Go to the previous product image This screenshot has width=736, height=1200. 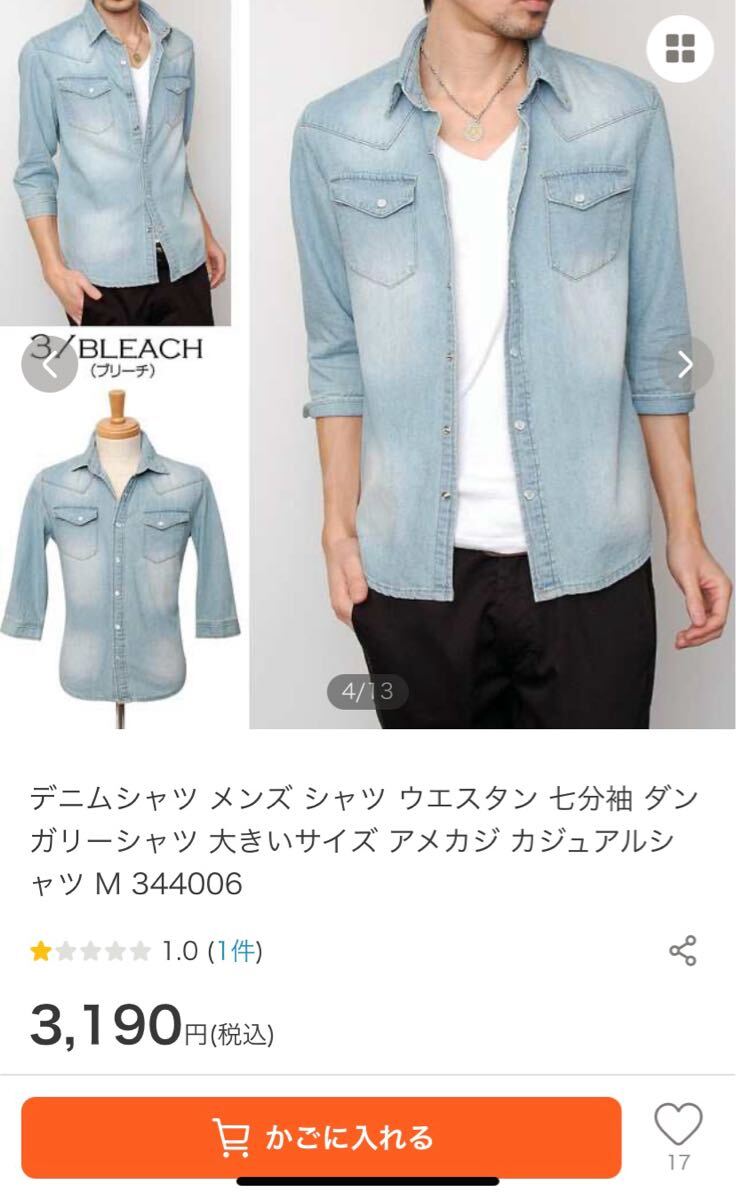point(49,364)
